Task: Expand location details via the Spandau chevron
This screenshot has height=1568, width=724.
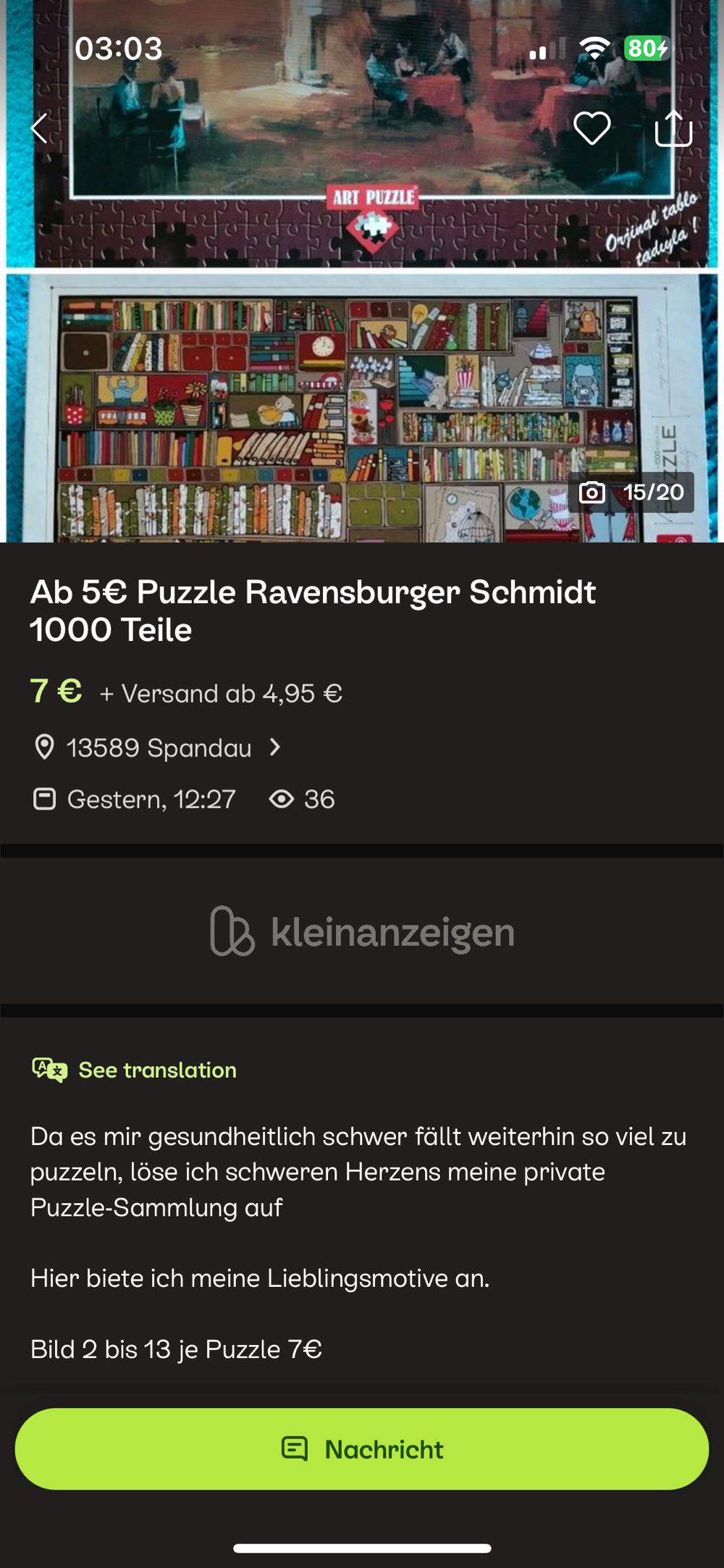Action: tap(277, 747)
